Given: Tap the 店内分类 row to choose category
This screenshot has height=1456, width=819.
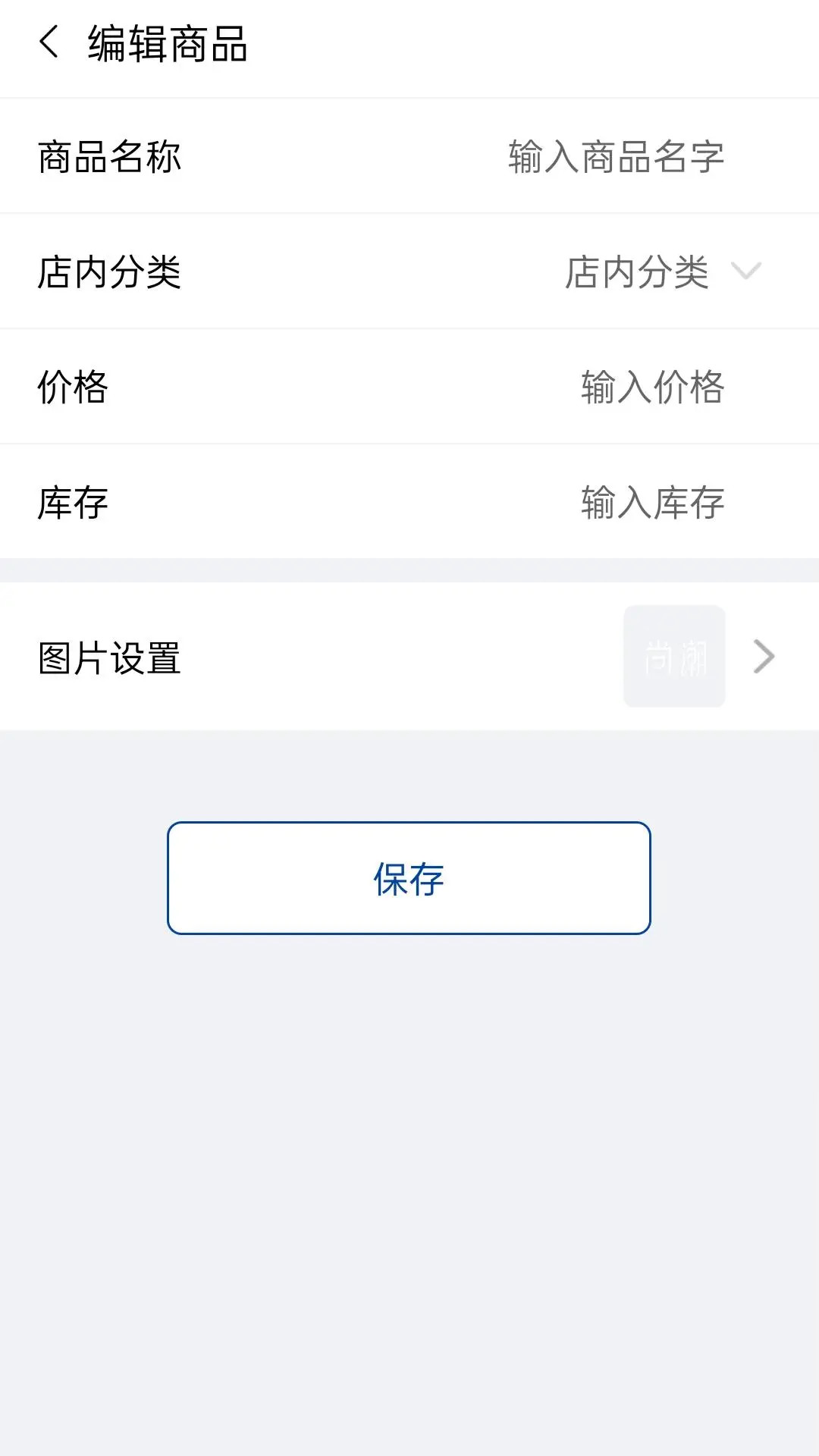Looking at the screenshot, I should pos(409,271).
